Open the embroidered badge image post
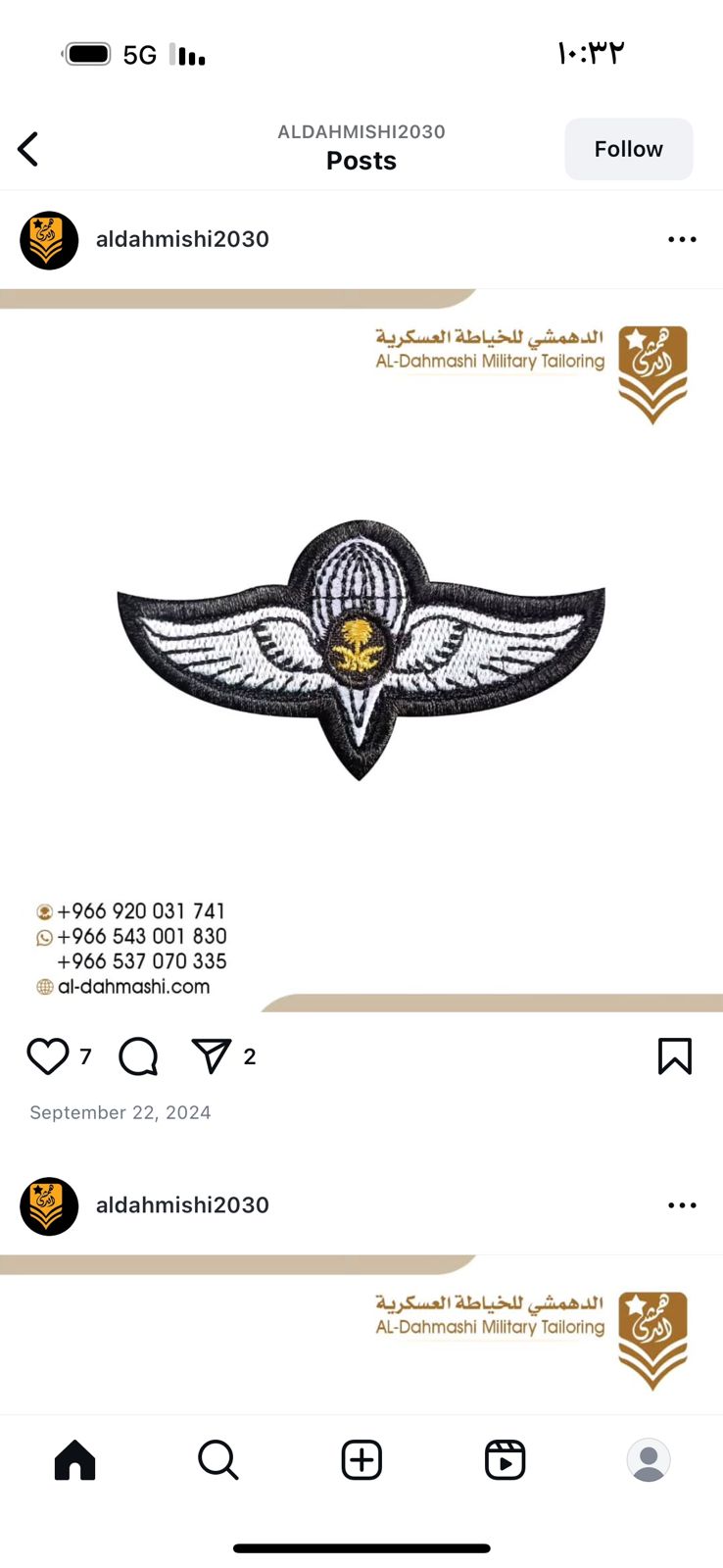Image resolution: width=723 pixels, height=1568 pixels. (x=361, y=651)
